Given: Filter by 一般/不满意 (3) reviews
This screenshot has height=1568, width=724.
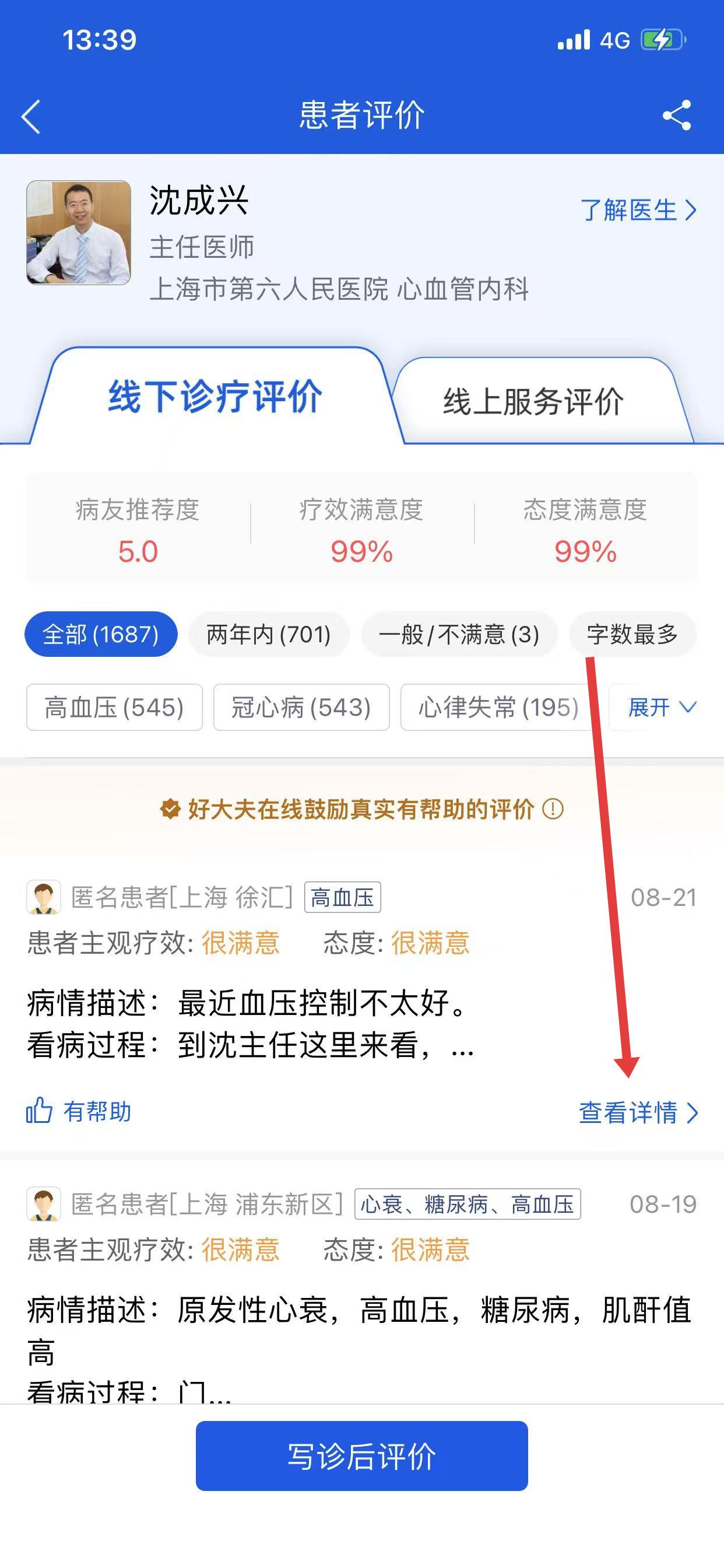Looking at the screenshot, I should (459, 634).
